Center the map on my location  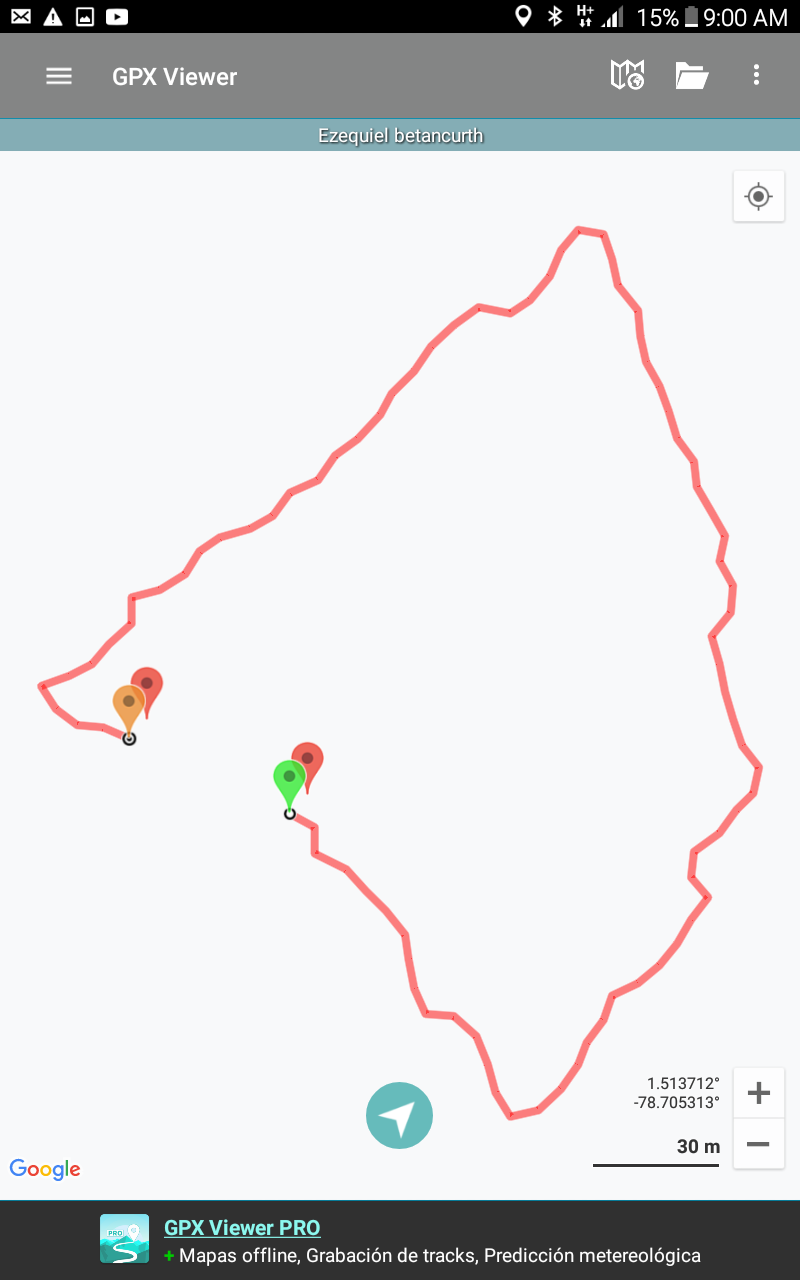[758, 197]
